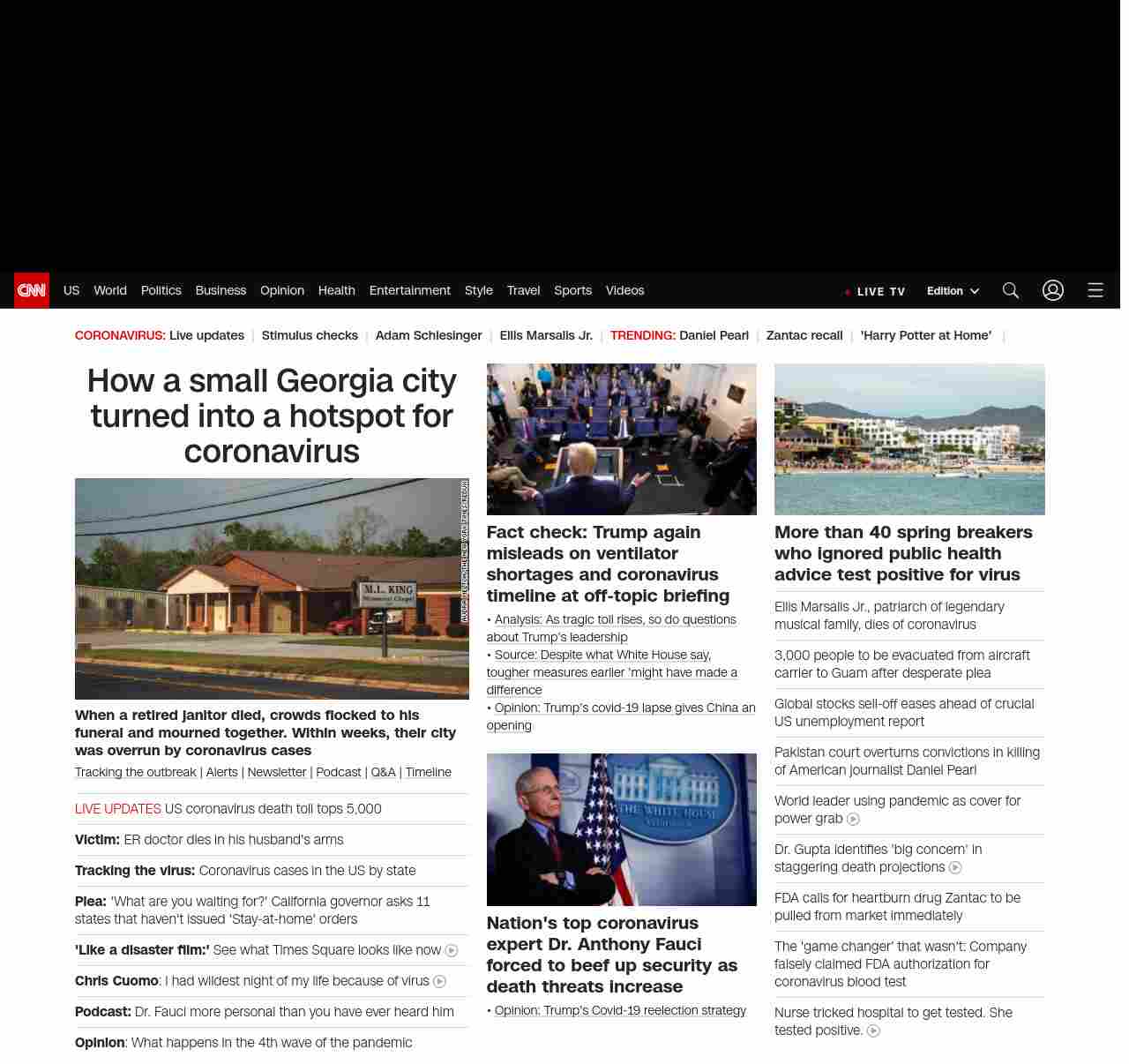1129x1064 pixels.
Task: Open 'Harry Potter at Home' link
Action: [925, 336]
